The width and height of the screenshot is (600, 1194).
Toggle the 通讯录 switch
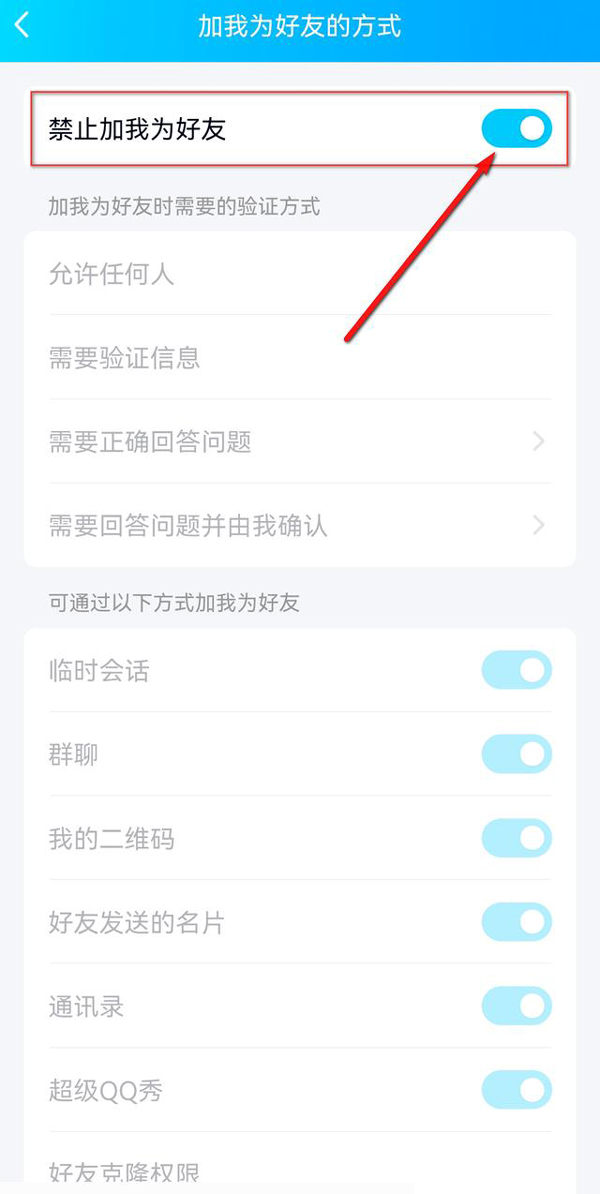(516, 1006)
